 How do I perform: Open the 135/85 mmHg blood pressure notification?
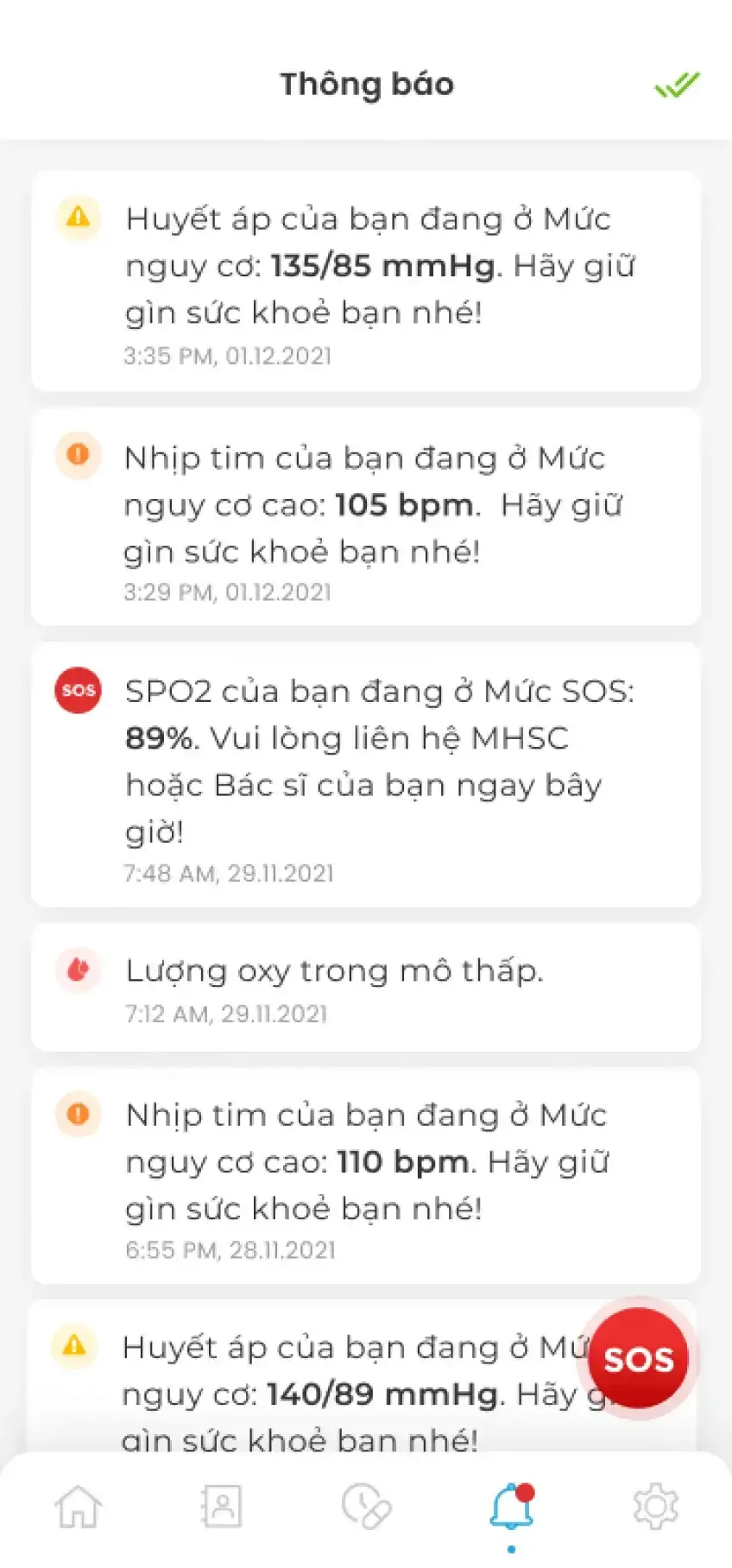tap(366, 281)
